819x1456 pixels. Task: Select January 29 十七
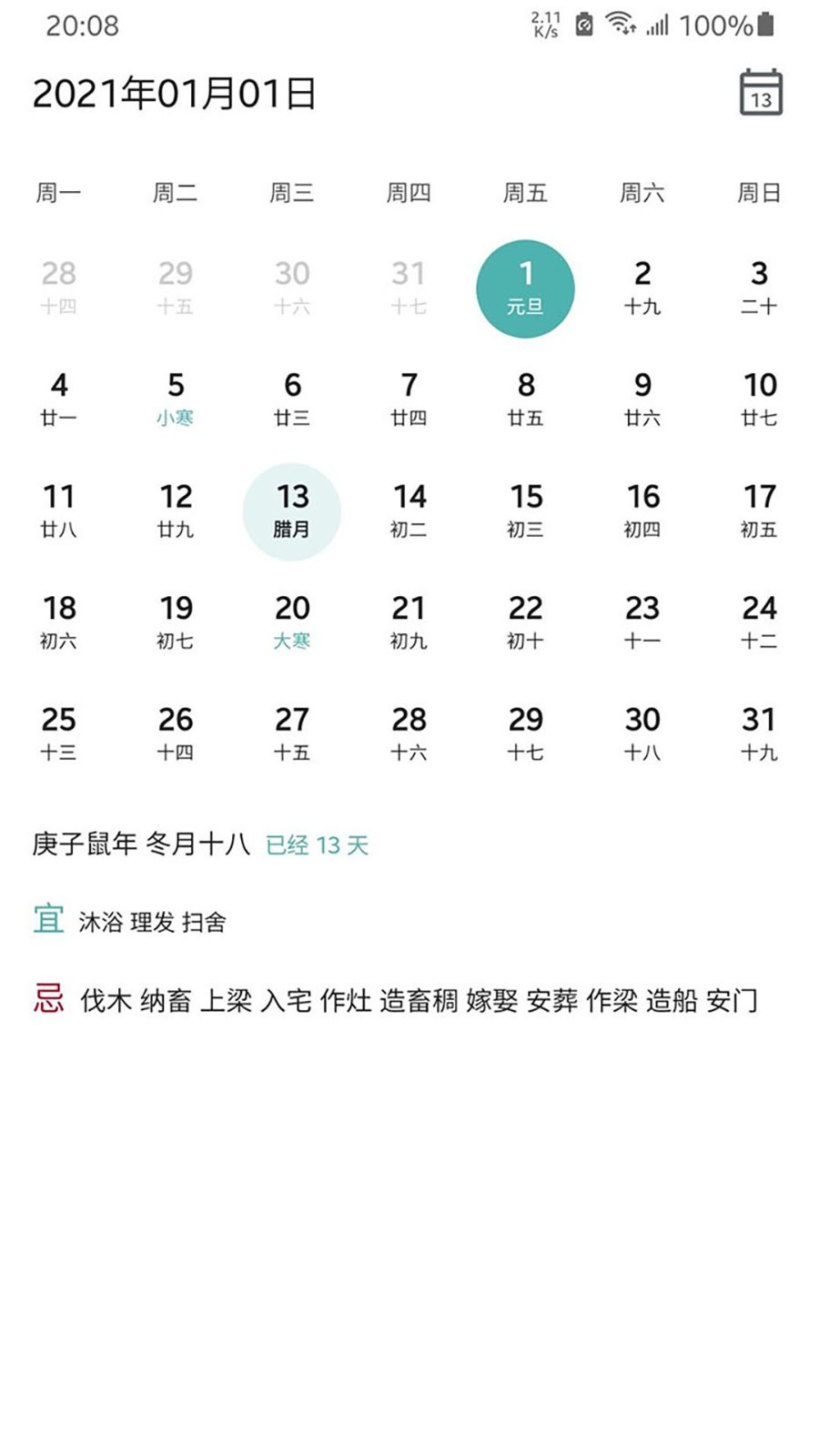526,733
